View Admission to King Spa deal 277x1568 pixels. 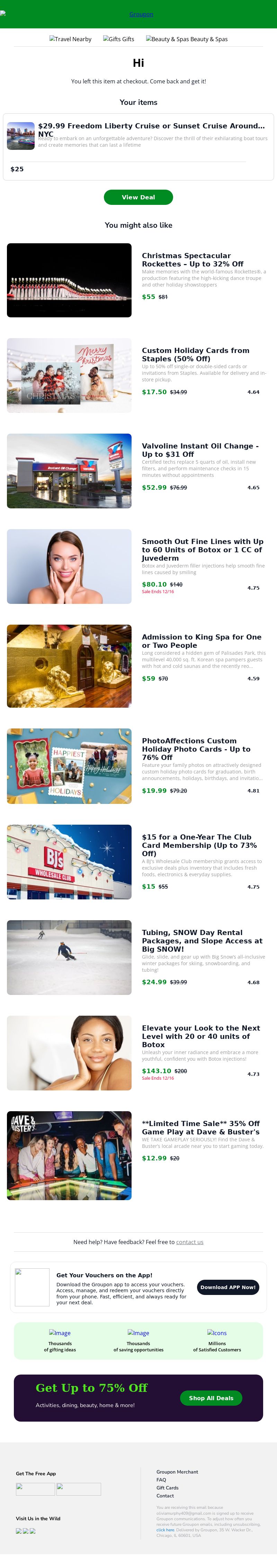[x=201, y=641]
